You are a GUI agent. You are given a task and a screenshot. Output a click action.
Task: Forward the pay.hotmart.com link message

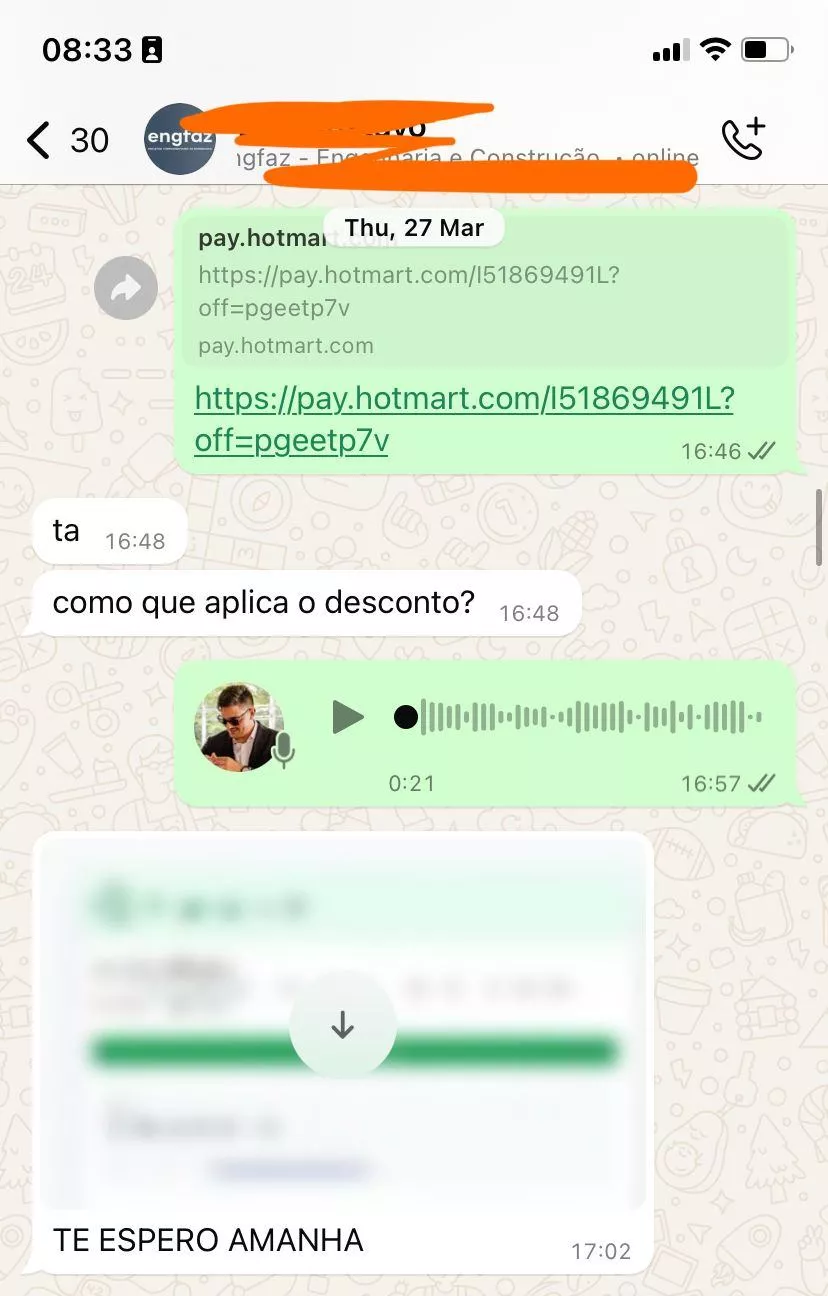pyautogui.click(x=126, y=289)
